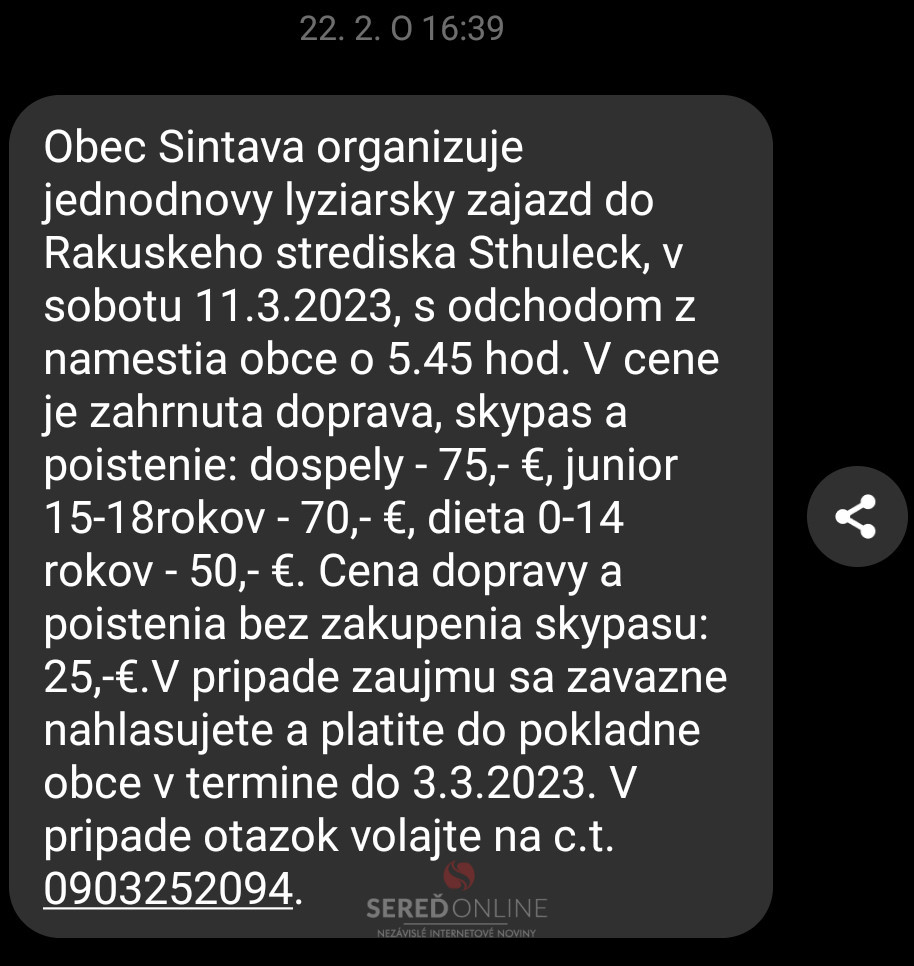Share this message using the share icon

tap(855, 517)
